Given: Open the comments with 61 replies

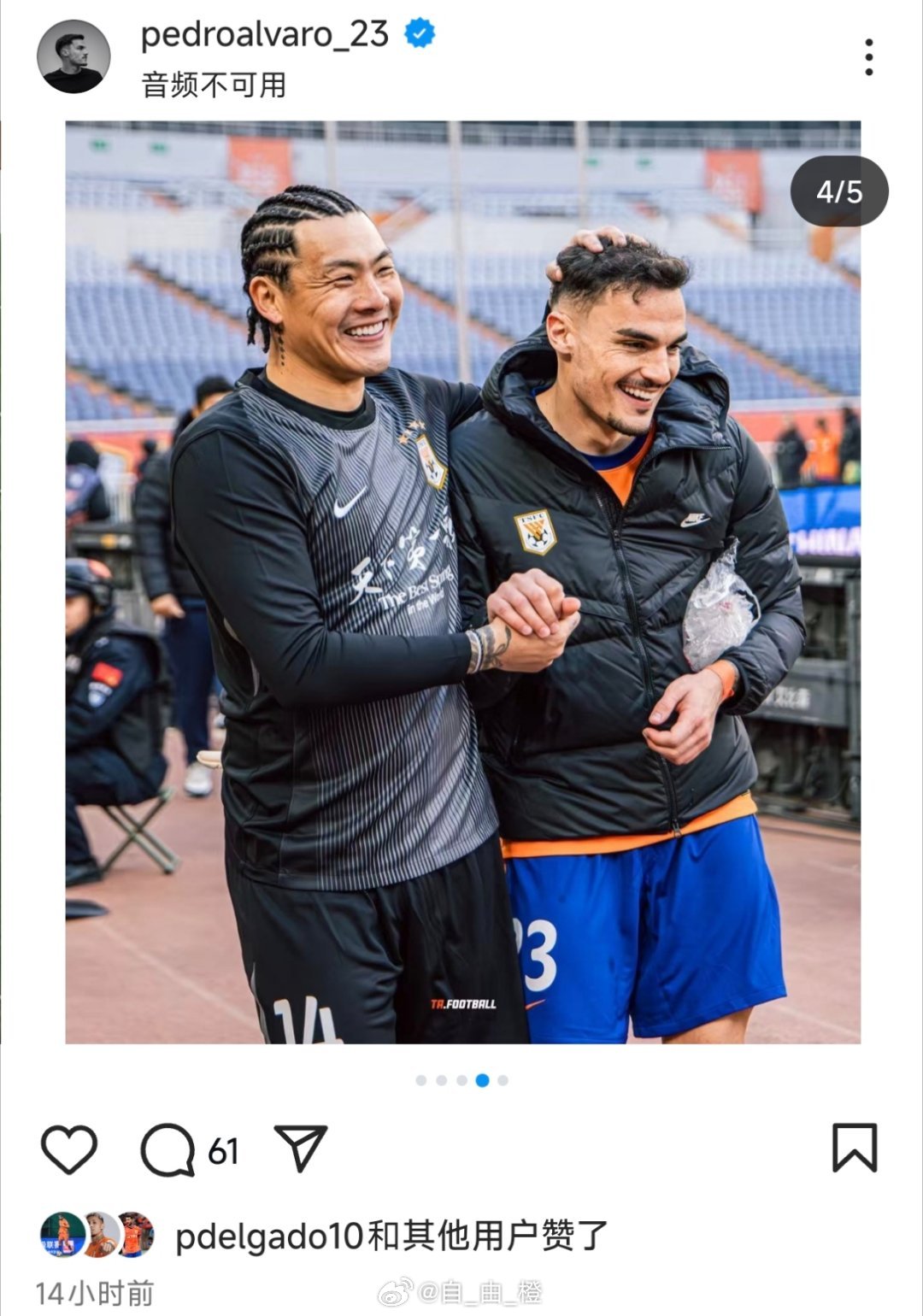Looking at the screenshot, I should tap(169, 1149).
